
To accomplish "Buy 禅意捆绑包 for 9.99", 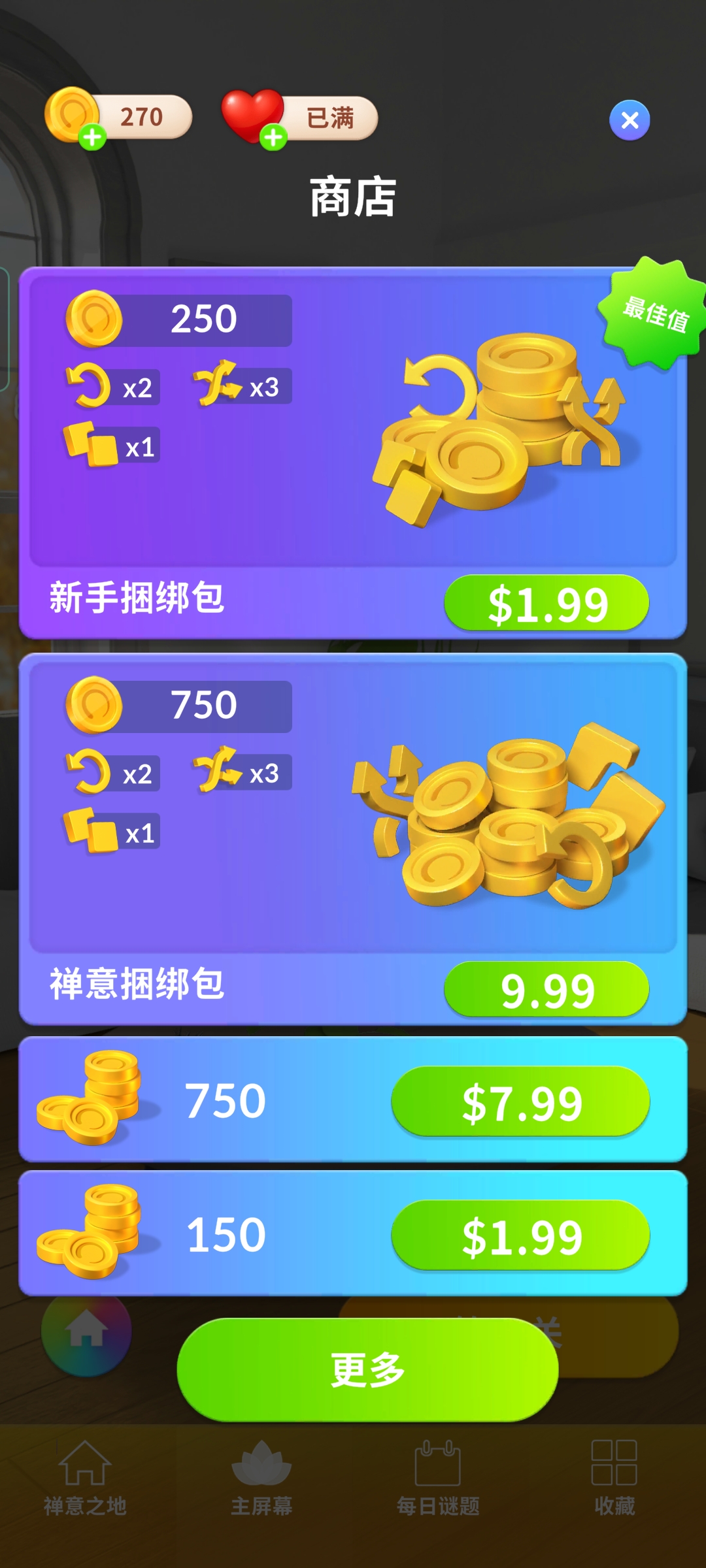I will click(546, 989).
